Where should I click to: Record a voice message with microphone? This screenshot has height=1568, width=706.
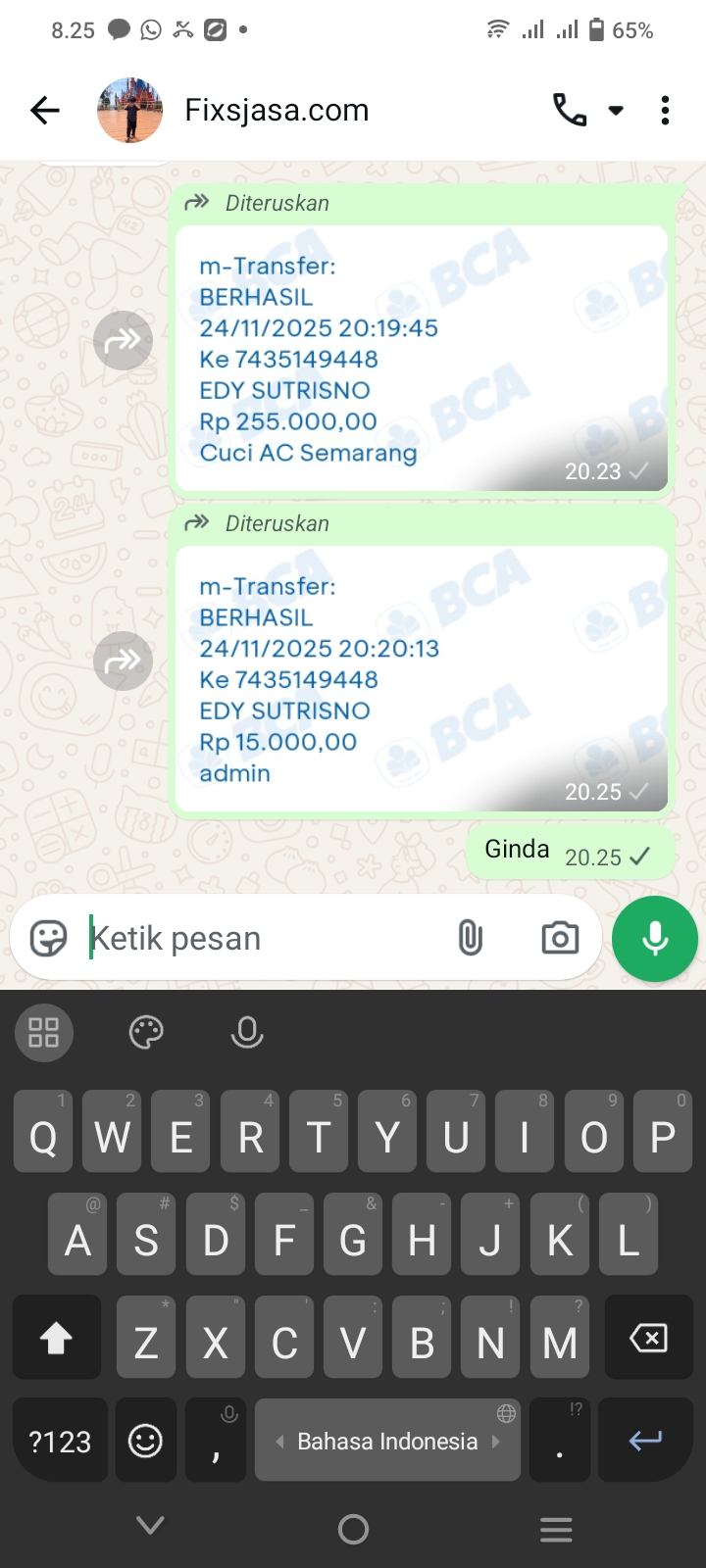point(654,938)
